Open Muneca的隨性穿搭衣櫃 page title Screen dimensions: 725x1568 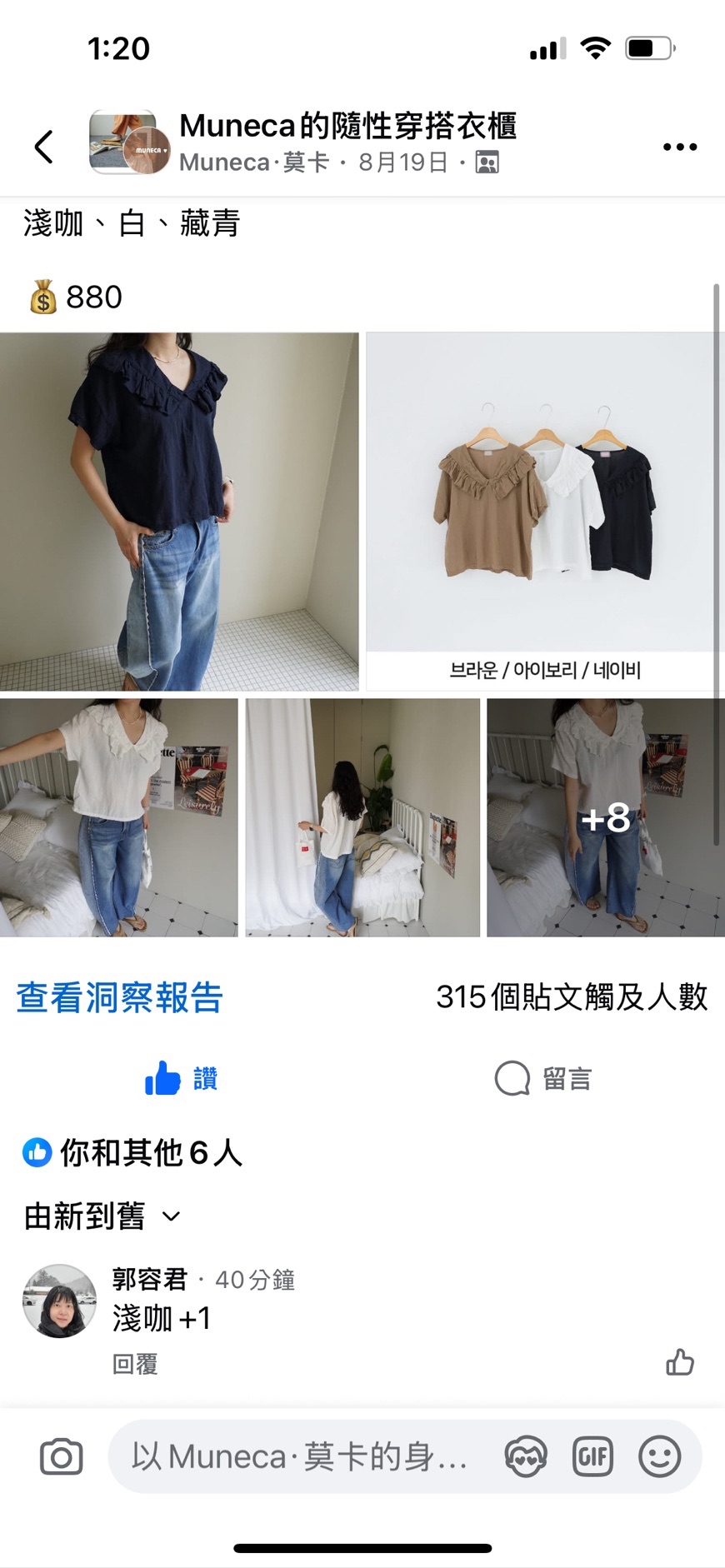350,125
